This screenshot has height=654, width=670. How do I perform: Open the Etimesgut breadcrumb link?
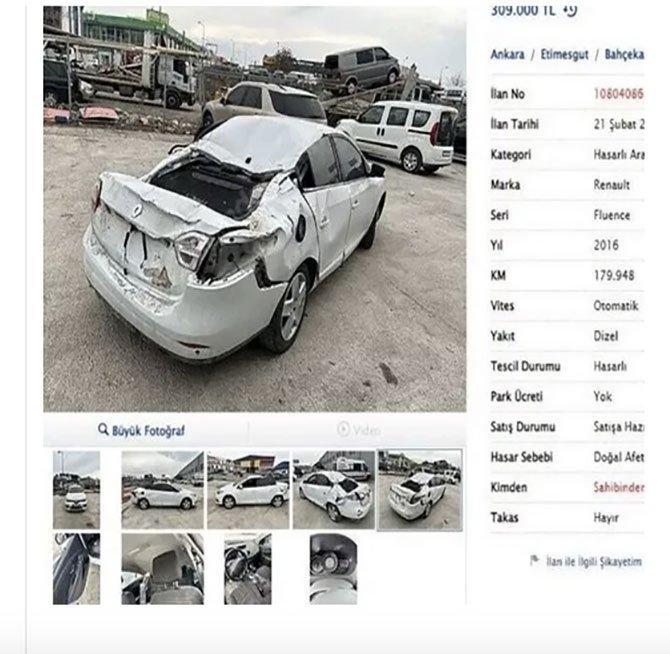coord(566,54)
